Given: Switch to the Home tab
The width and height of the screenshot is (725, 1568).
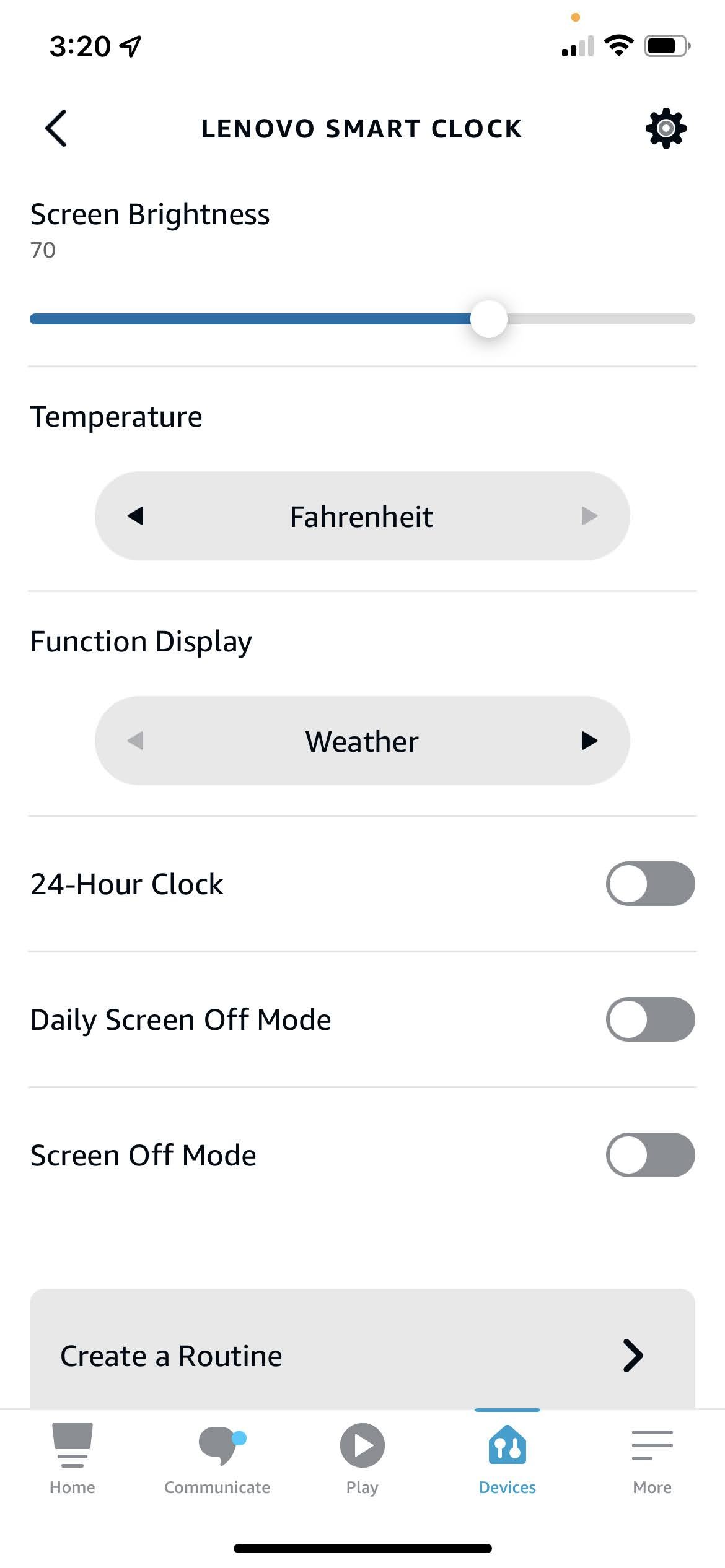Looking at the screenshot, I should click(72, 1459).
